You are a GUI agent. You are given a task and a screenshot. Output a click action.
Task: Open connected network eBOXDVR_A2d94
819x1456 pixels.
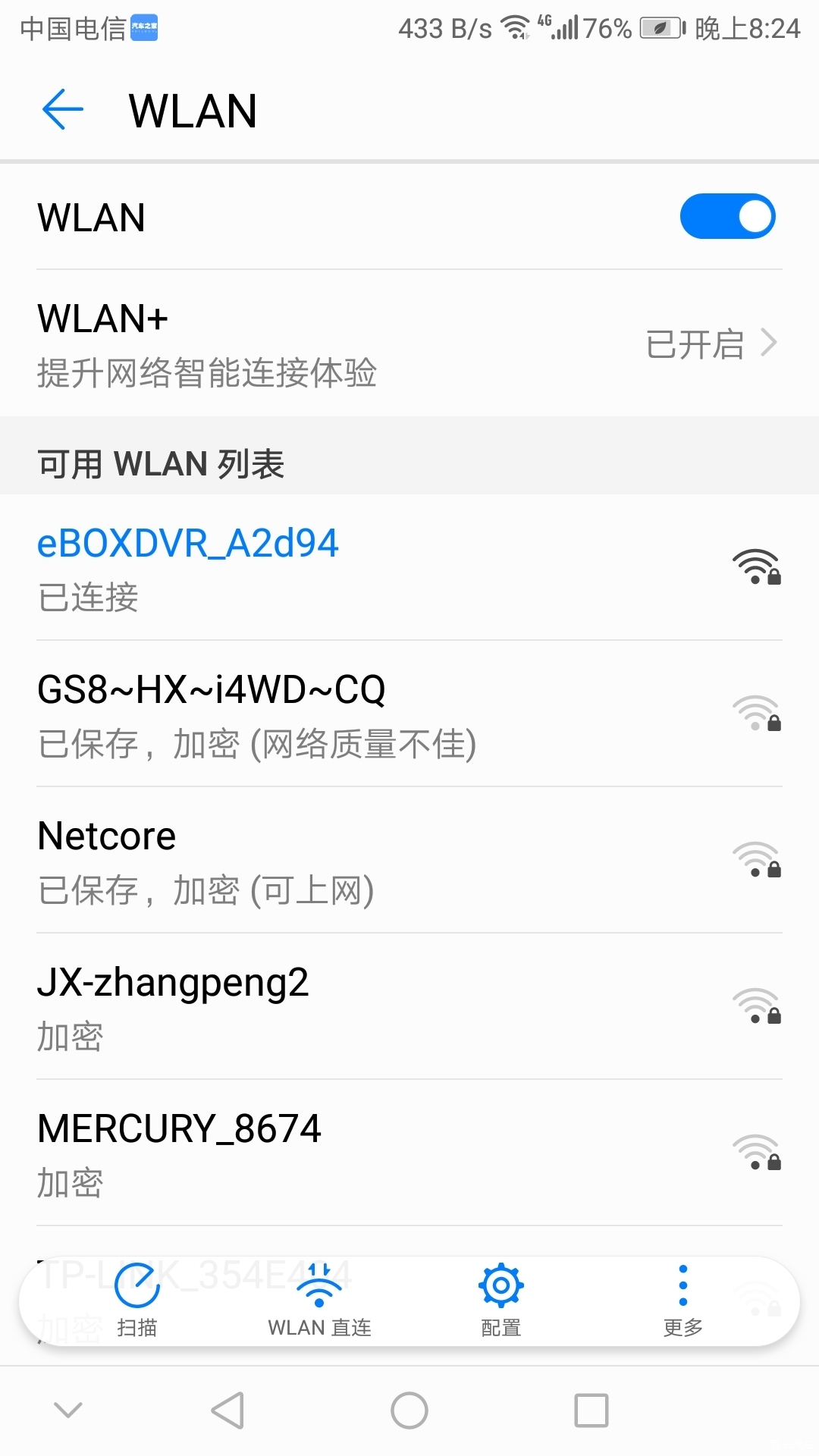[409, 567]
